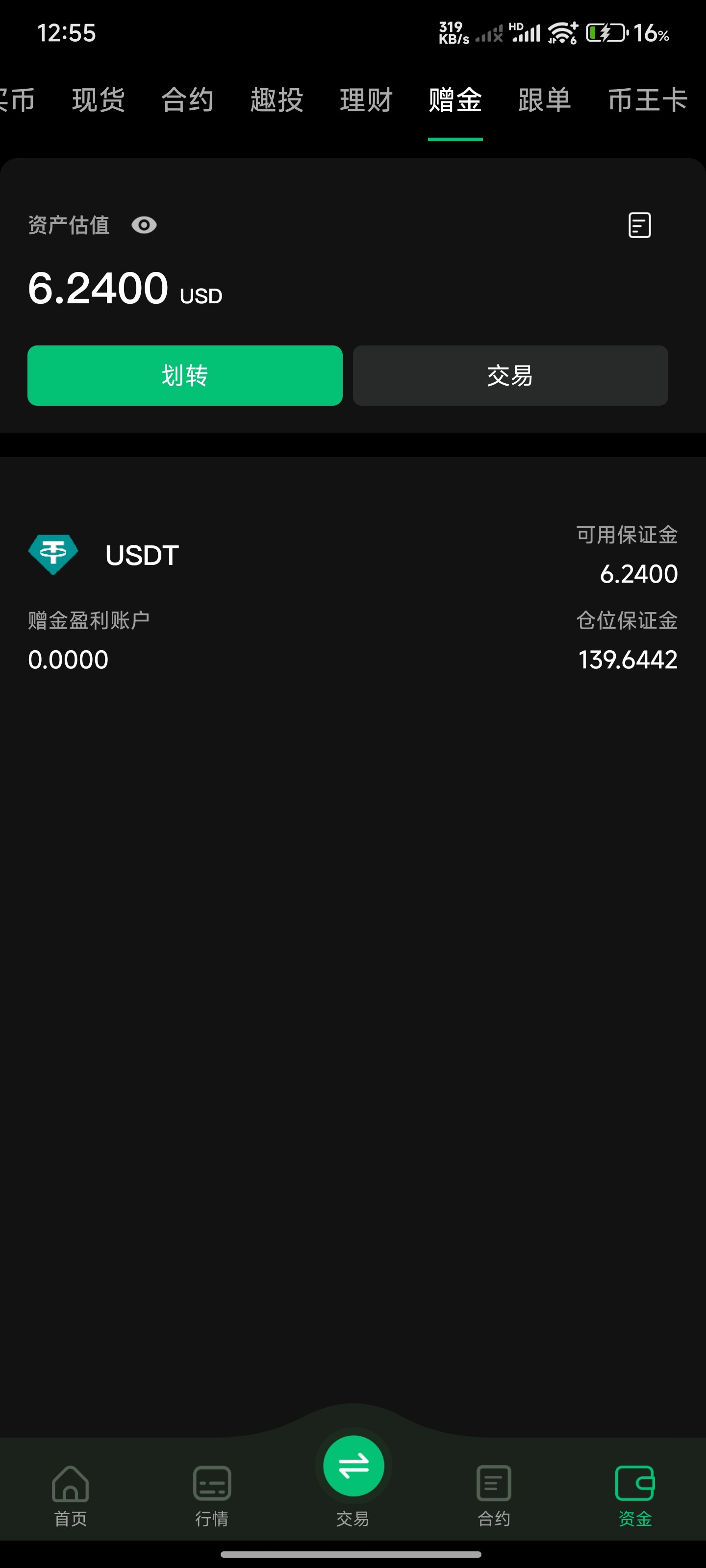
Task: Switch to the 现货 tab
Action: click(99, 100)
